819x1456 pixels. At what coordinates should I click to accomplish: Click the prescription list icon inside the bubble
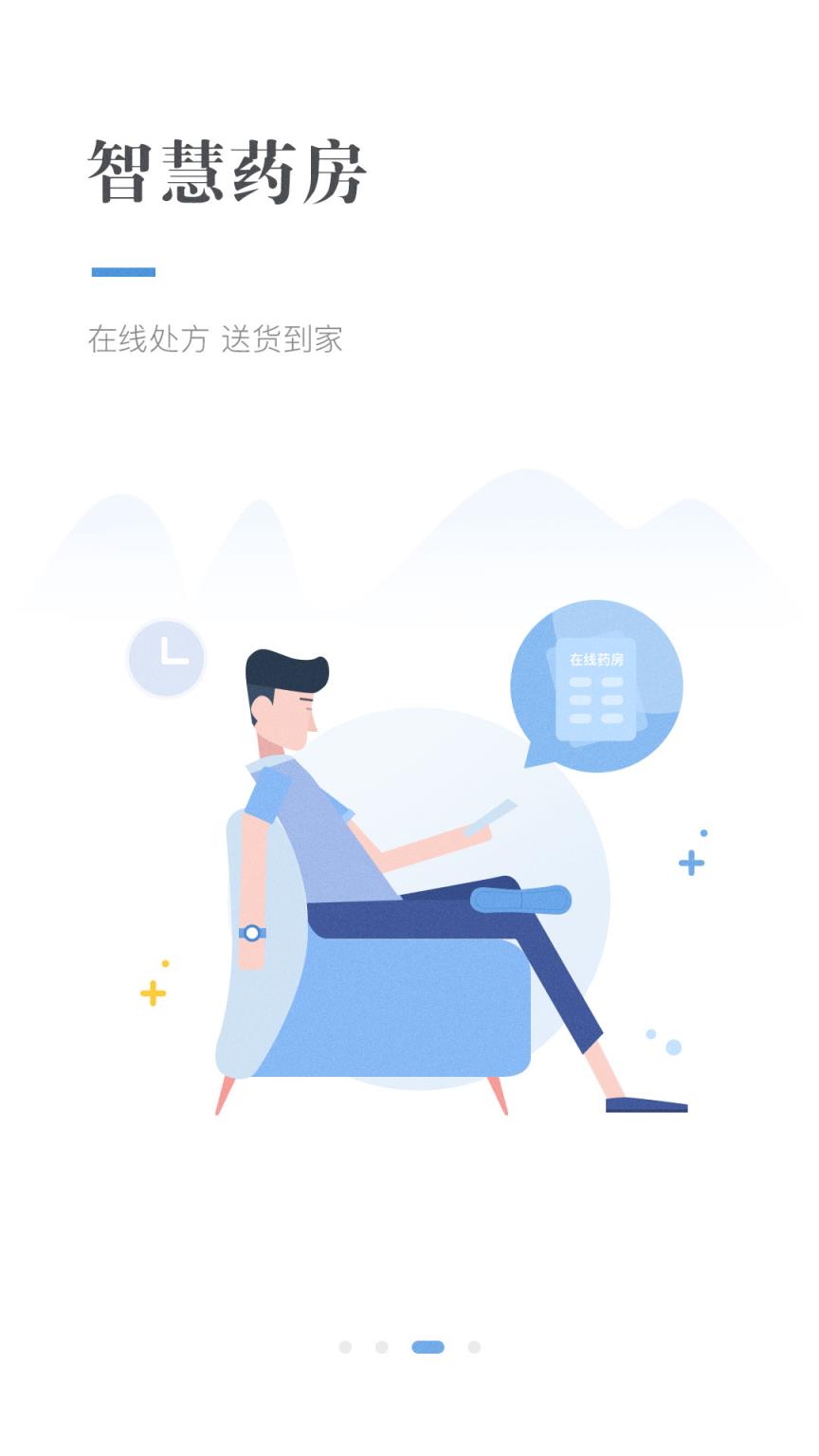[x=595, y=701]
